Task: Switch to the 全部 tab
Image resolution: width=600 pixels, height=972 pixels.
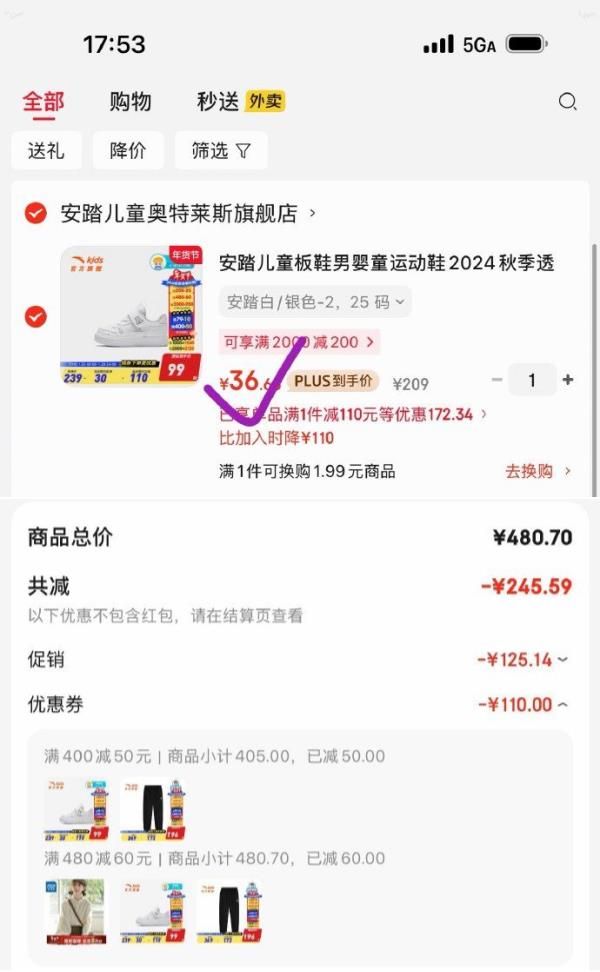Action: pyautogui.click(x=43, y=101)
